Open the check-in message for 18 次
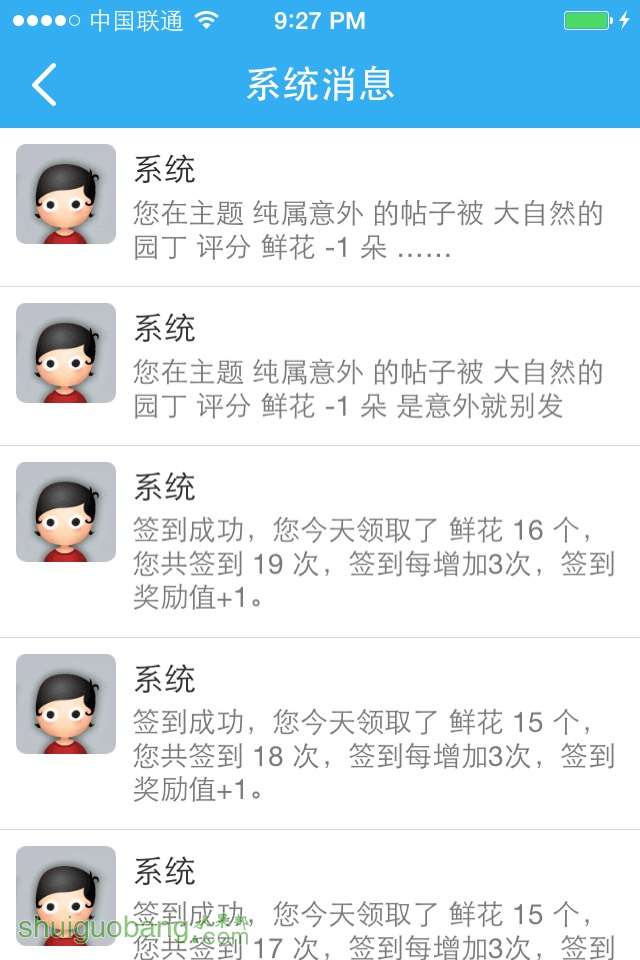Screen dimensions: 640x960 (x=368, y=734)
